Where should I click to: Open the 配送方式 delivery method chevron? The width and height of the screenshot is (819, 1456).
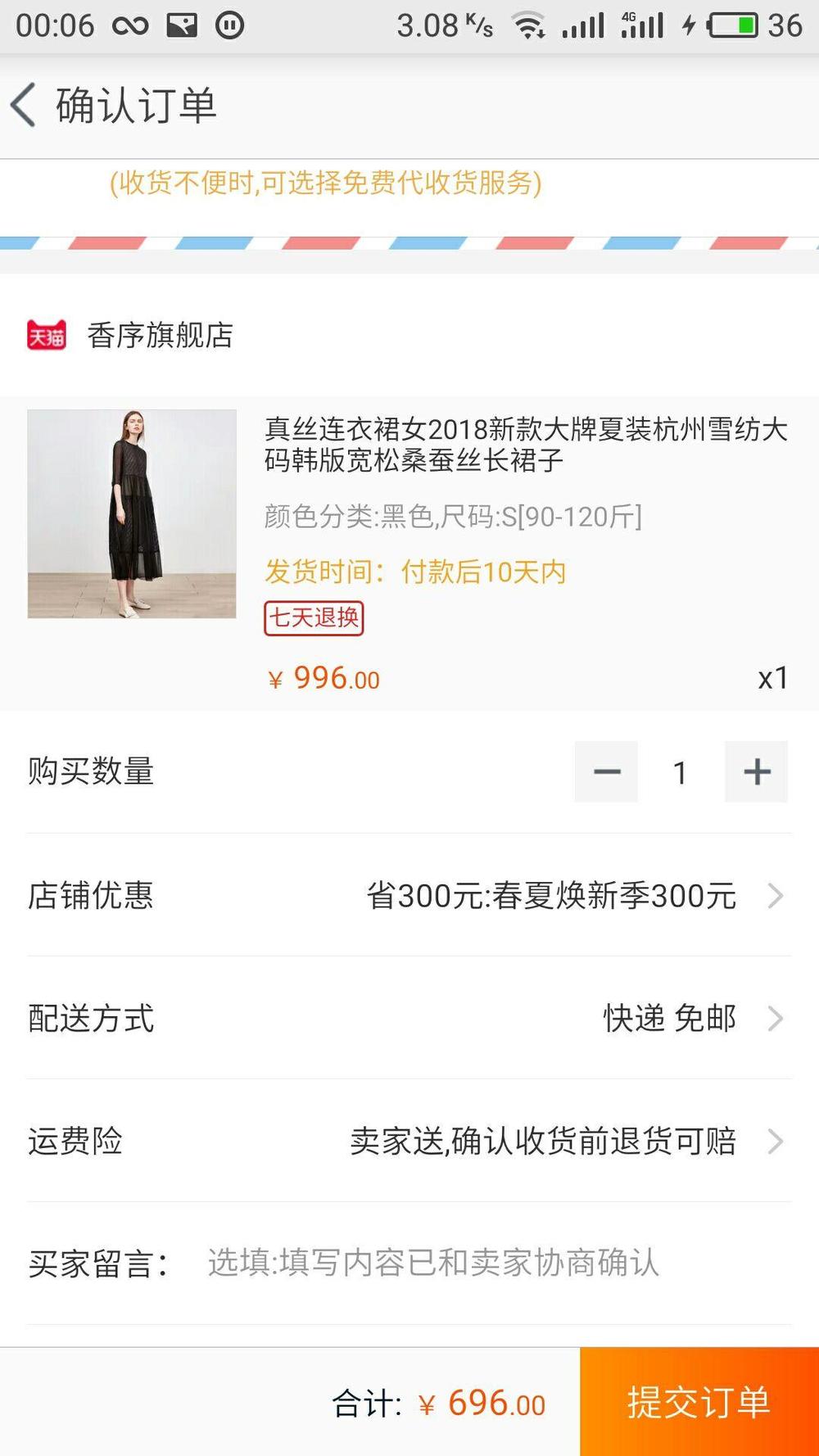point(773,1018)
